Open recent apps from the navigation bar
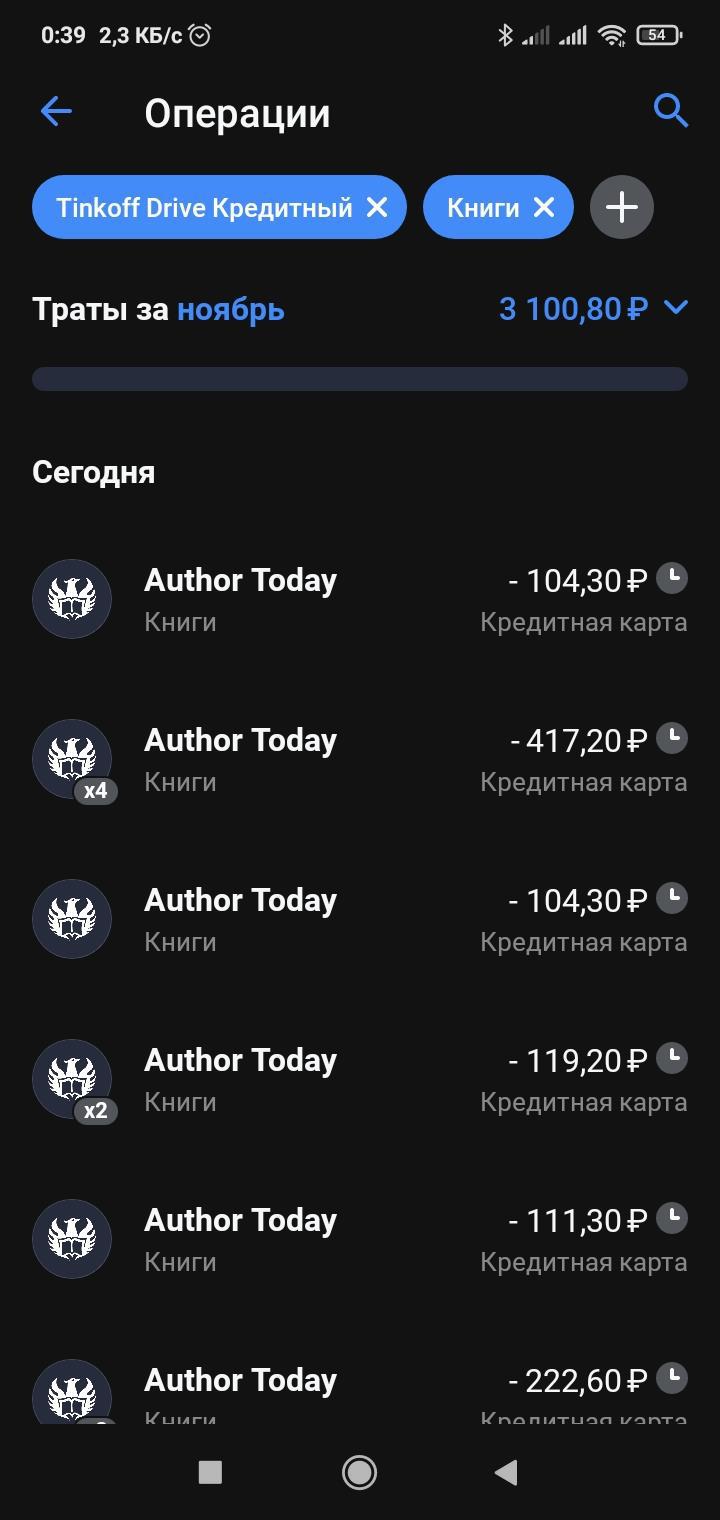This screenshot has width=720, height=1520. (210, 1472)
